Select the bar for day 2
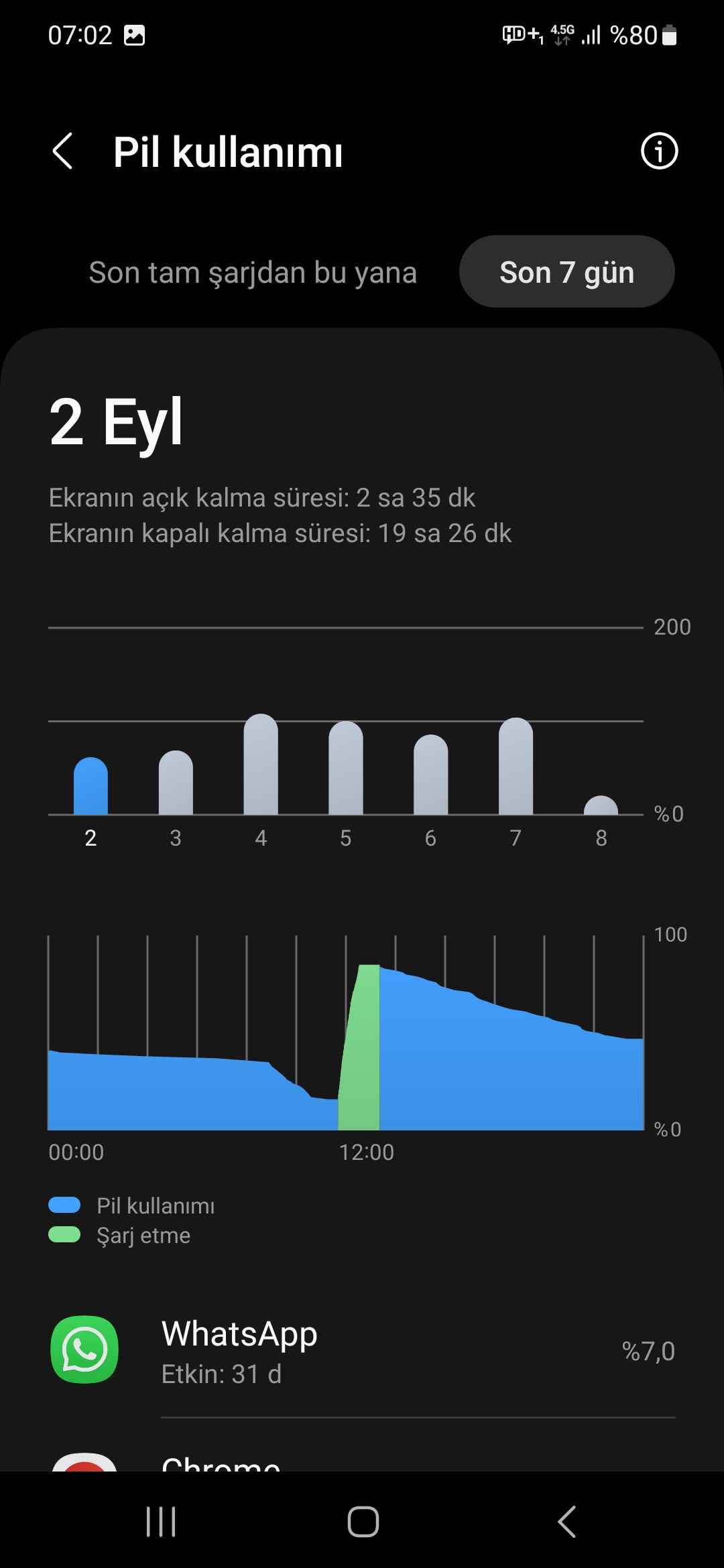The height and width of the screenshot is (1568, 724). point(90,786)
